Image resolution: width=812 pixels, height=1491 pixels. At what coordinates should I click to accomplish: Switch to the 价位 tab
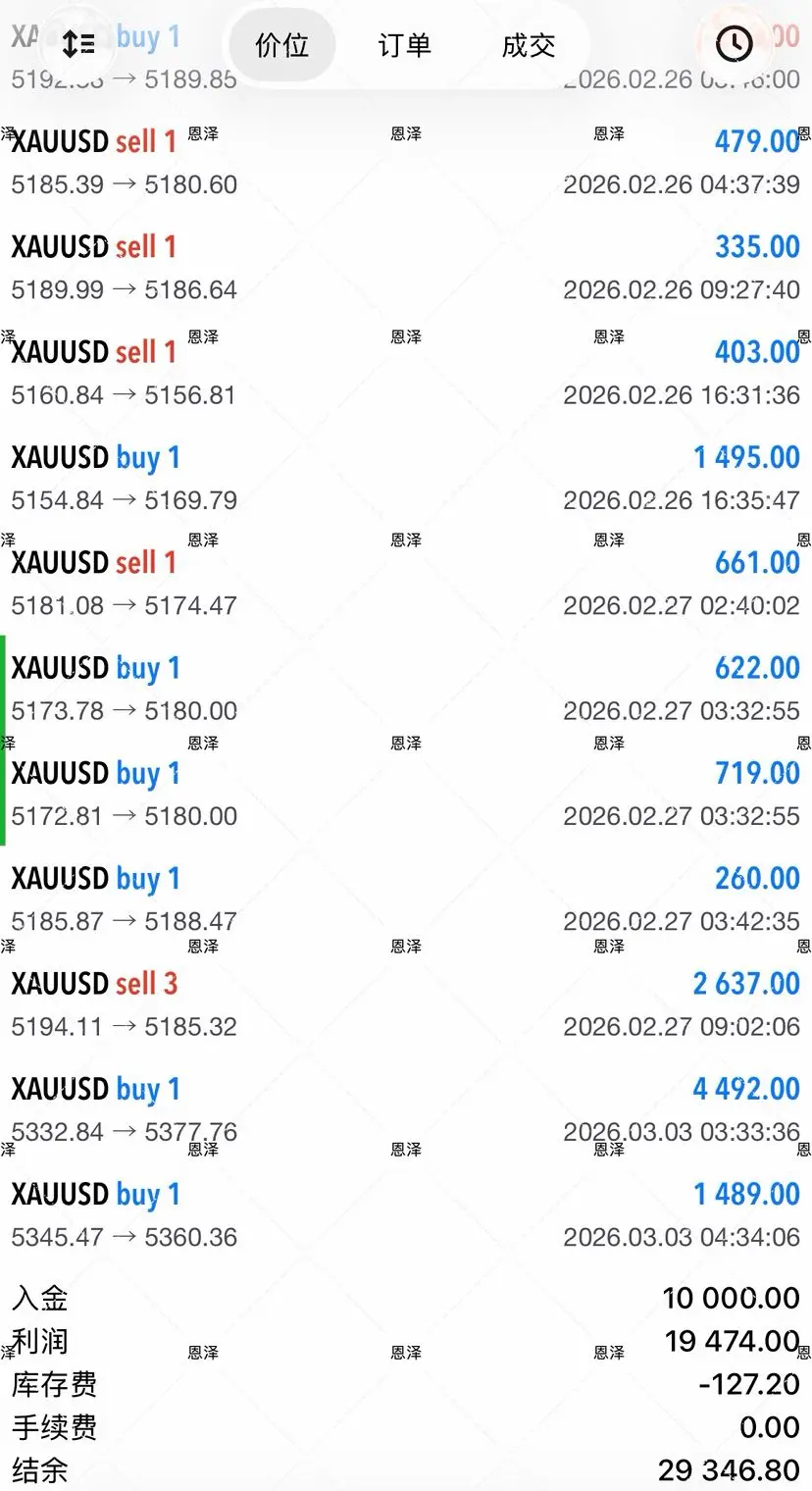coord(281,45)
